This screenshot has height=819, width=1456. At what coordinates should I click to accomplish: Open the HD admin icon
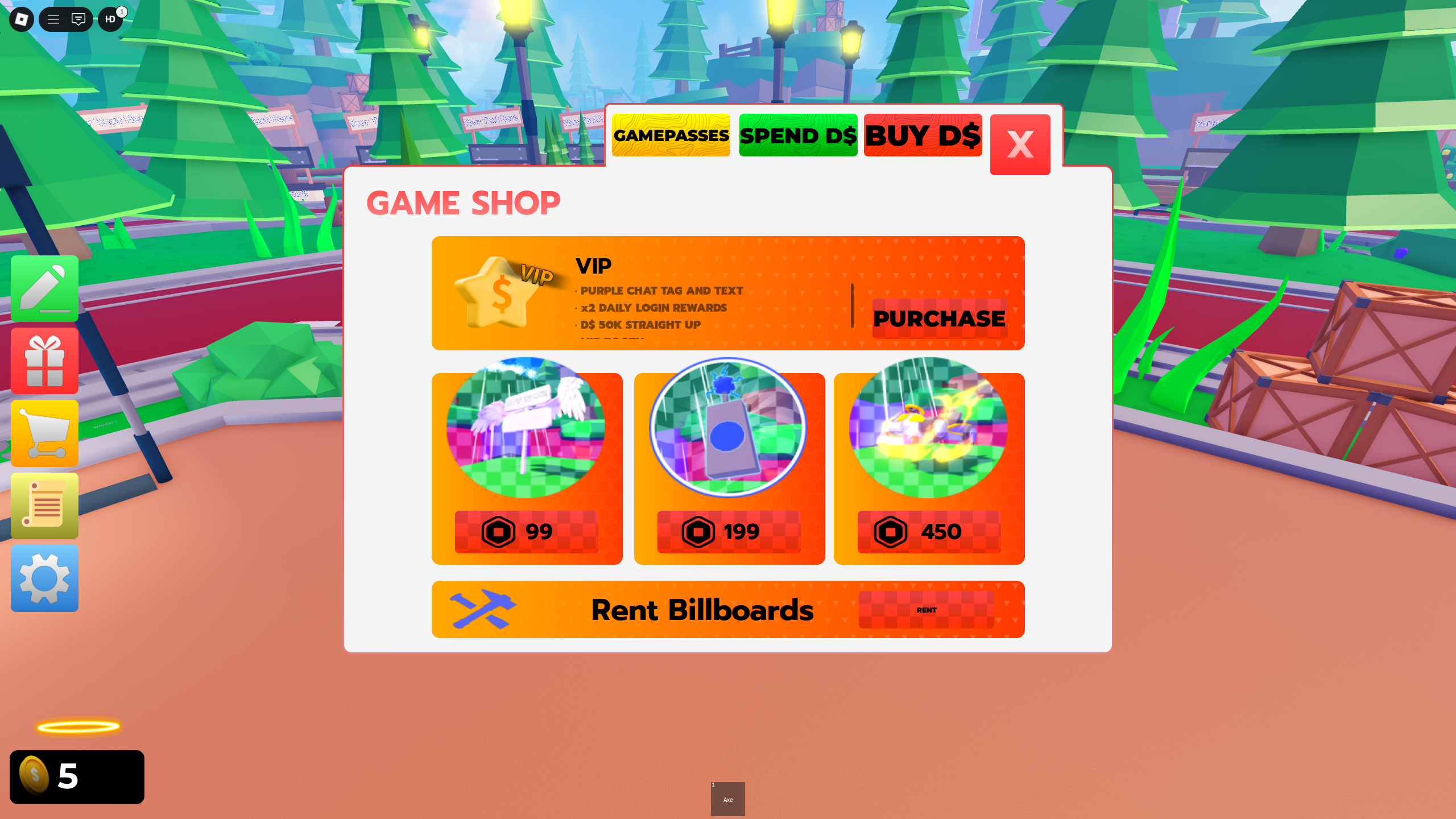click(110, 19)
